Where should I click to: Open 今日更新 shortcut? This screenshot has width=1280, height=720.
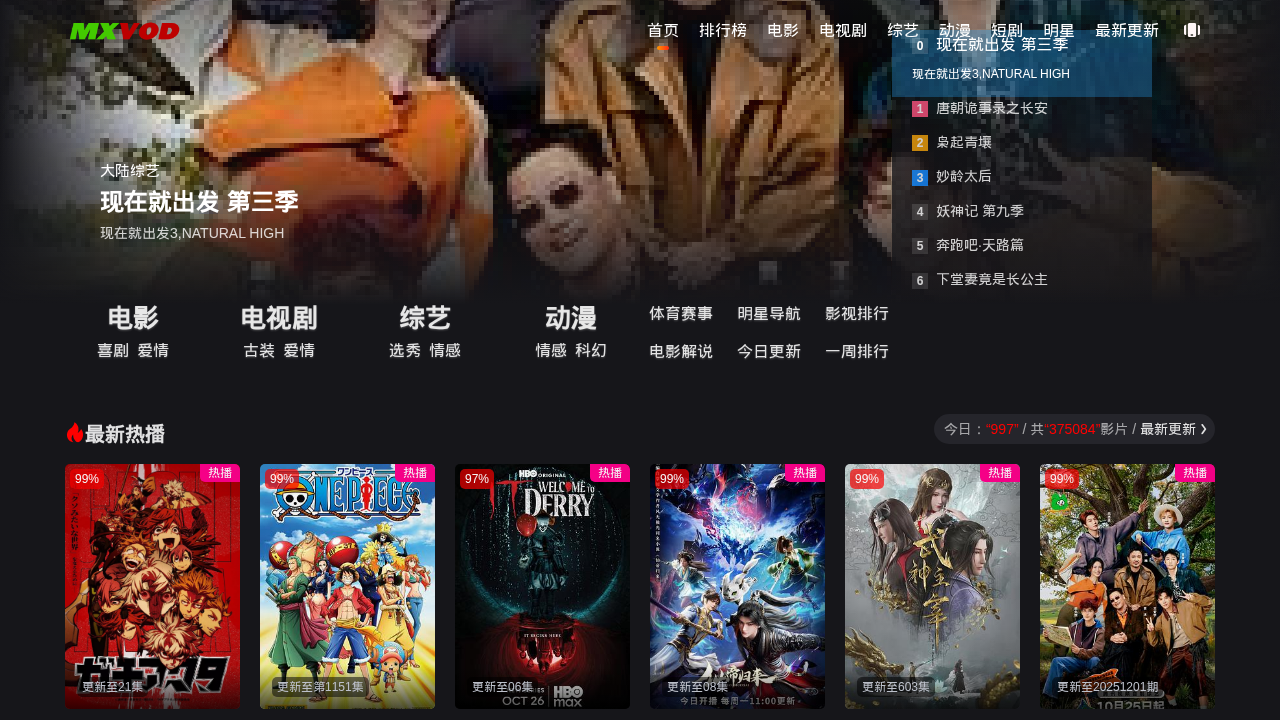click(769, 352)
